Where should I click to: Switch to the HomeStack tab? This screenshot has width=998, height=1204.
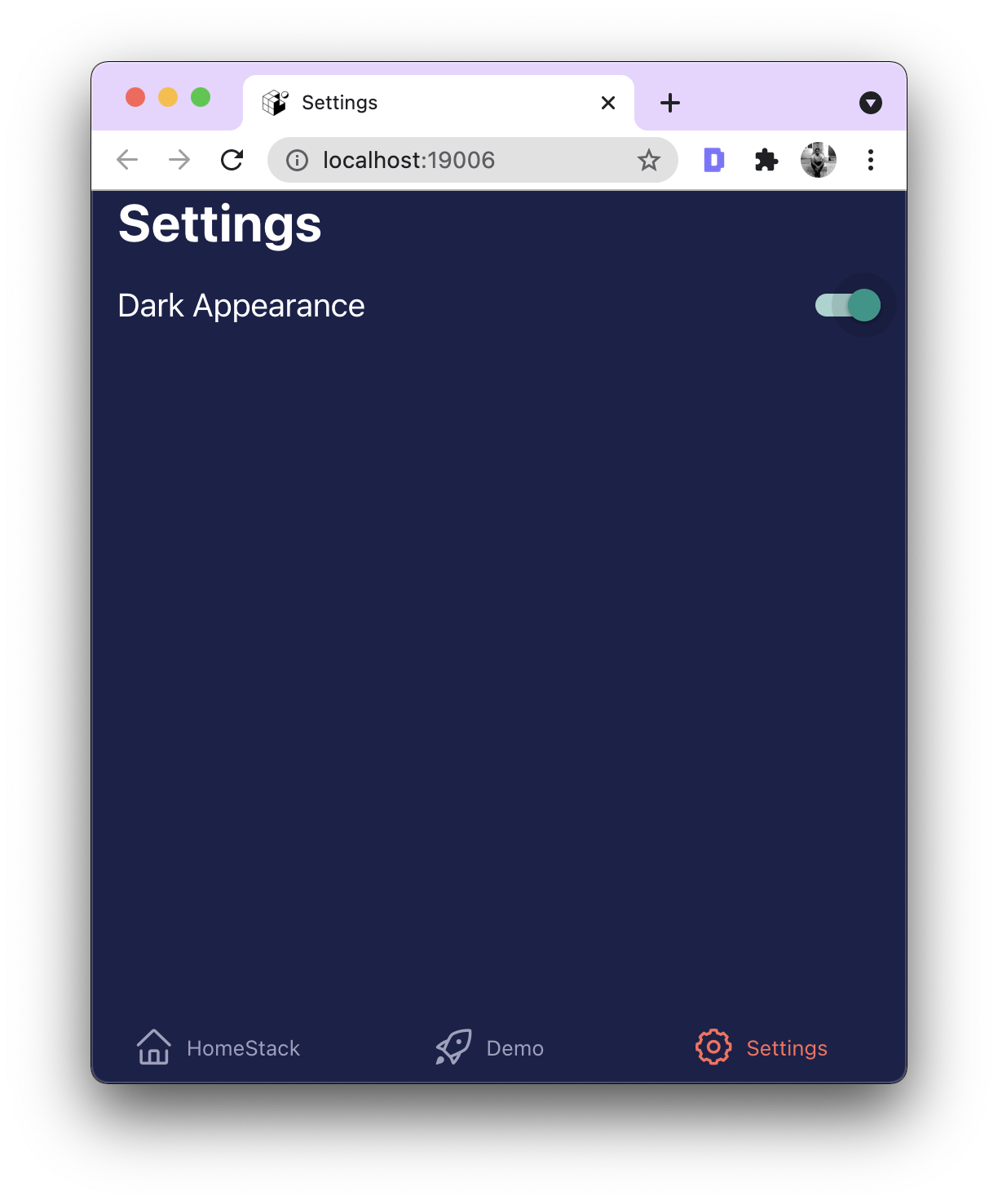[x=218, y=1047]
